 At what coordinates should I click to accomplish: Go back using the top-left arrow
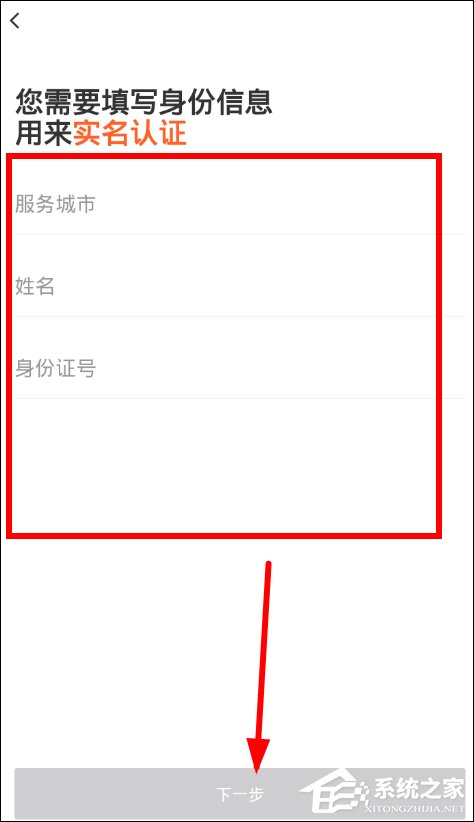(x=15, y=21)
